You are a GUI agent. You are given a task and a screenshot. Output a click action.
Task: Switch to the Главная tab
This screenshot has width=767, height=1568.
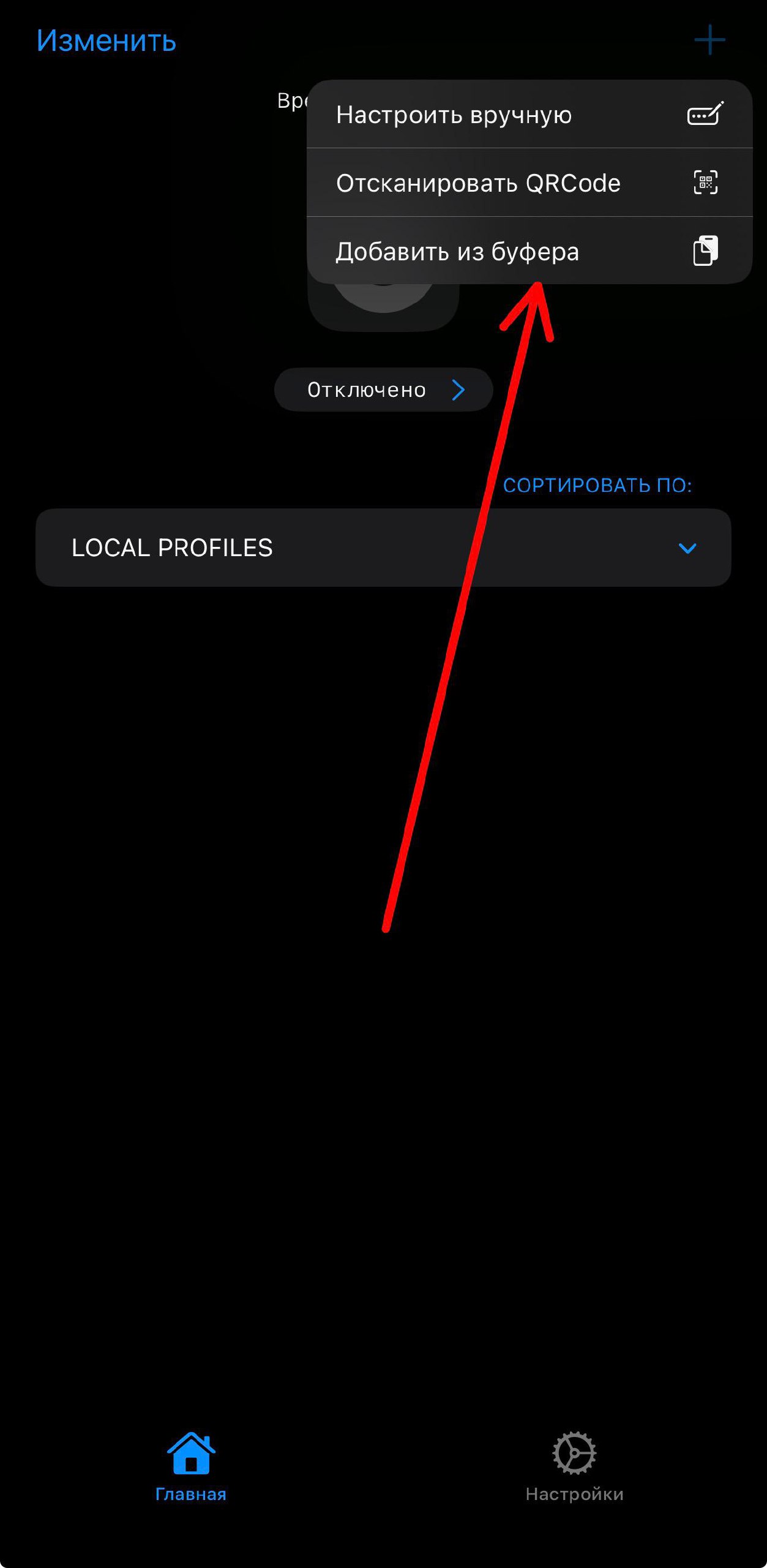tap(191, 1468)
